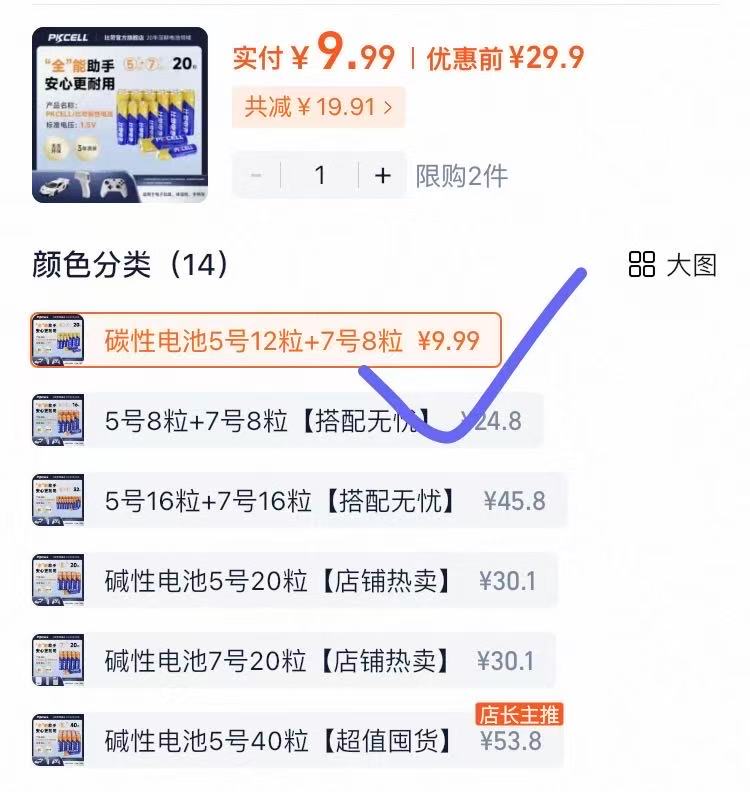Open the PKCELL battery product image
Image resolution: width=750 pixels, height=792 pixels.
pyautogui.click(x=120, y=115)
